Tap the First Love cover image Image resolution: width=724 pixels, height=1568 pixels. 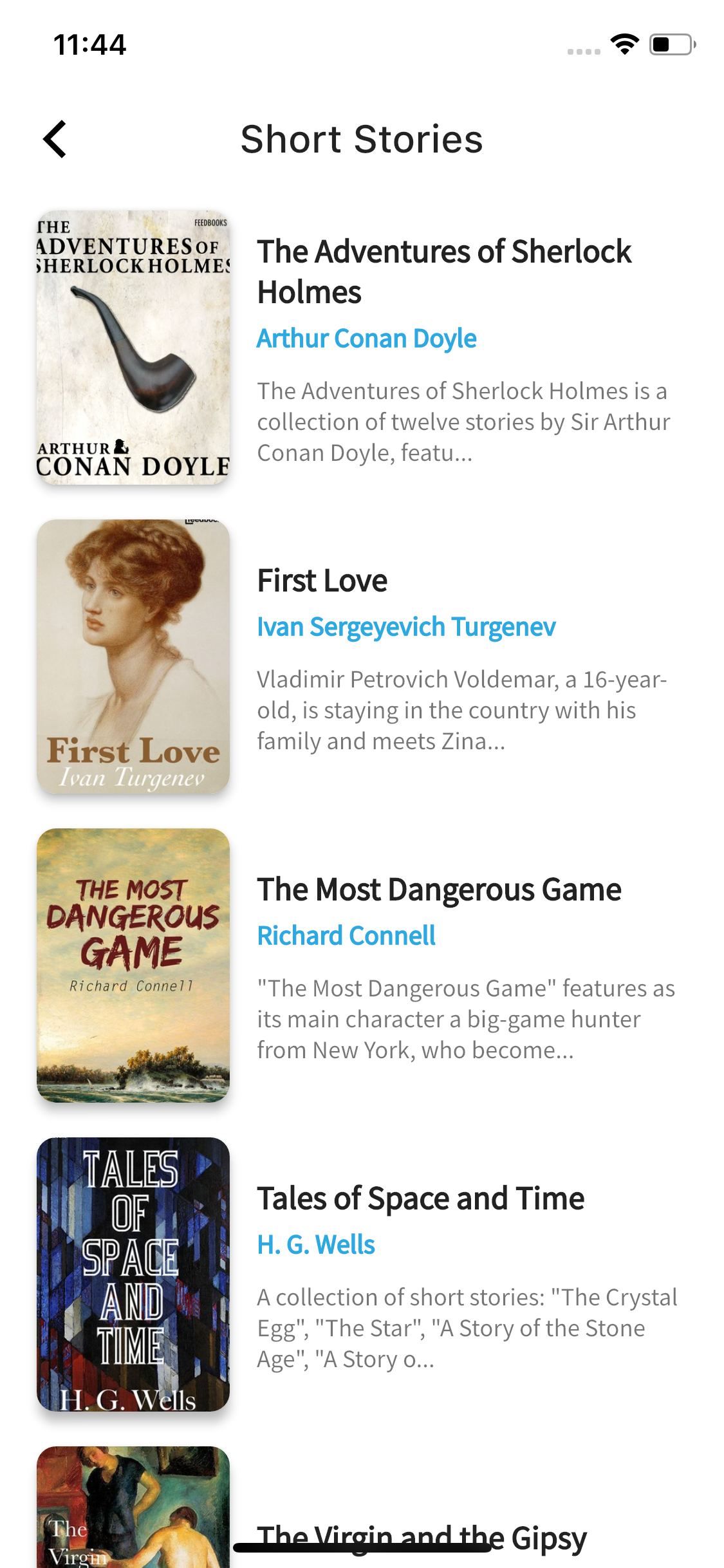(133, 657)
